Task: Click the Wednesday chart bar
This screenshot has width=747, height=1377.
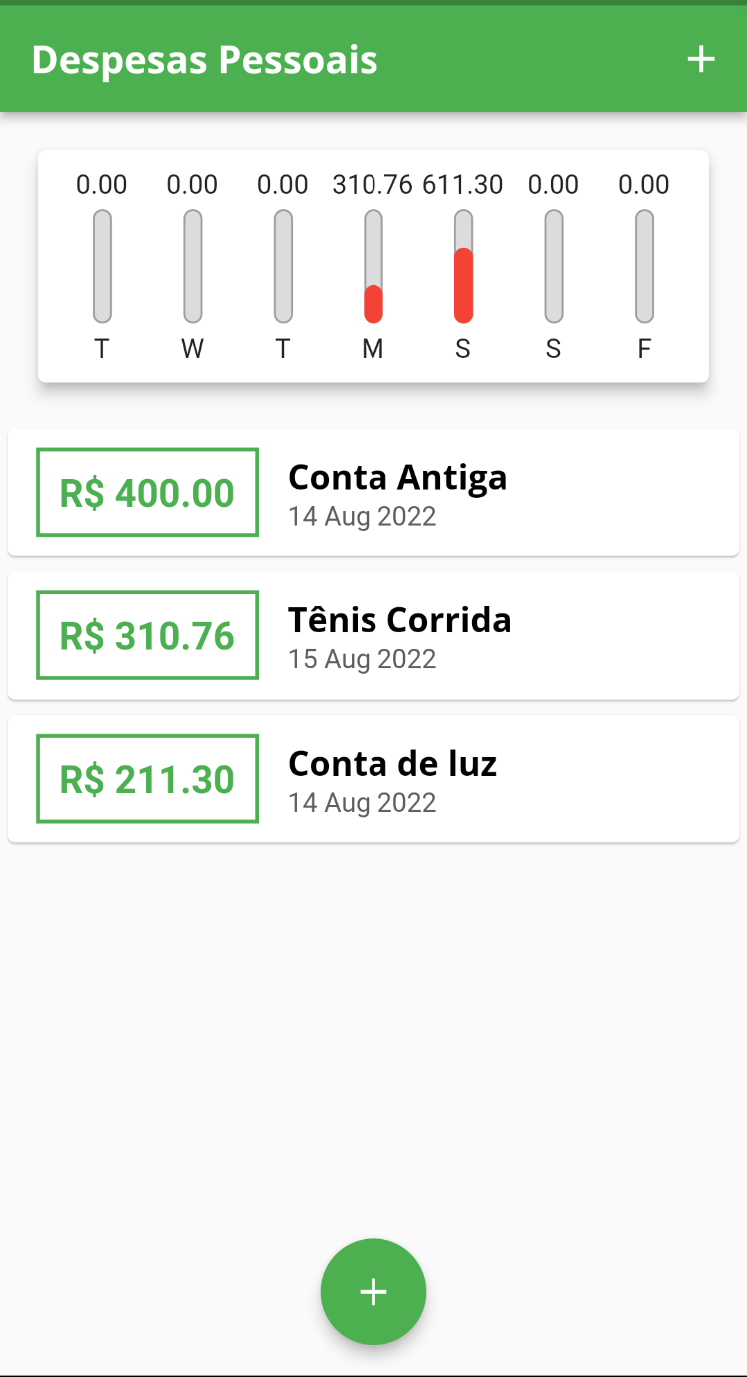Action: tap(191, 265)
